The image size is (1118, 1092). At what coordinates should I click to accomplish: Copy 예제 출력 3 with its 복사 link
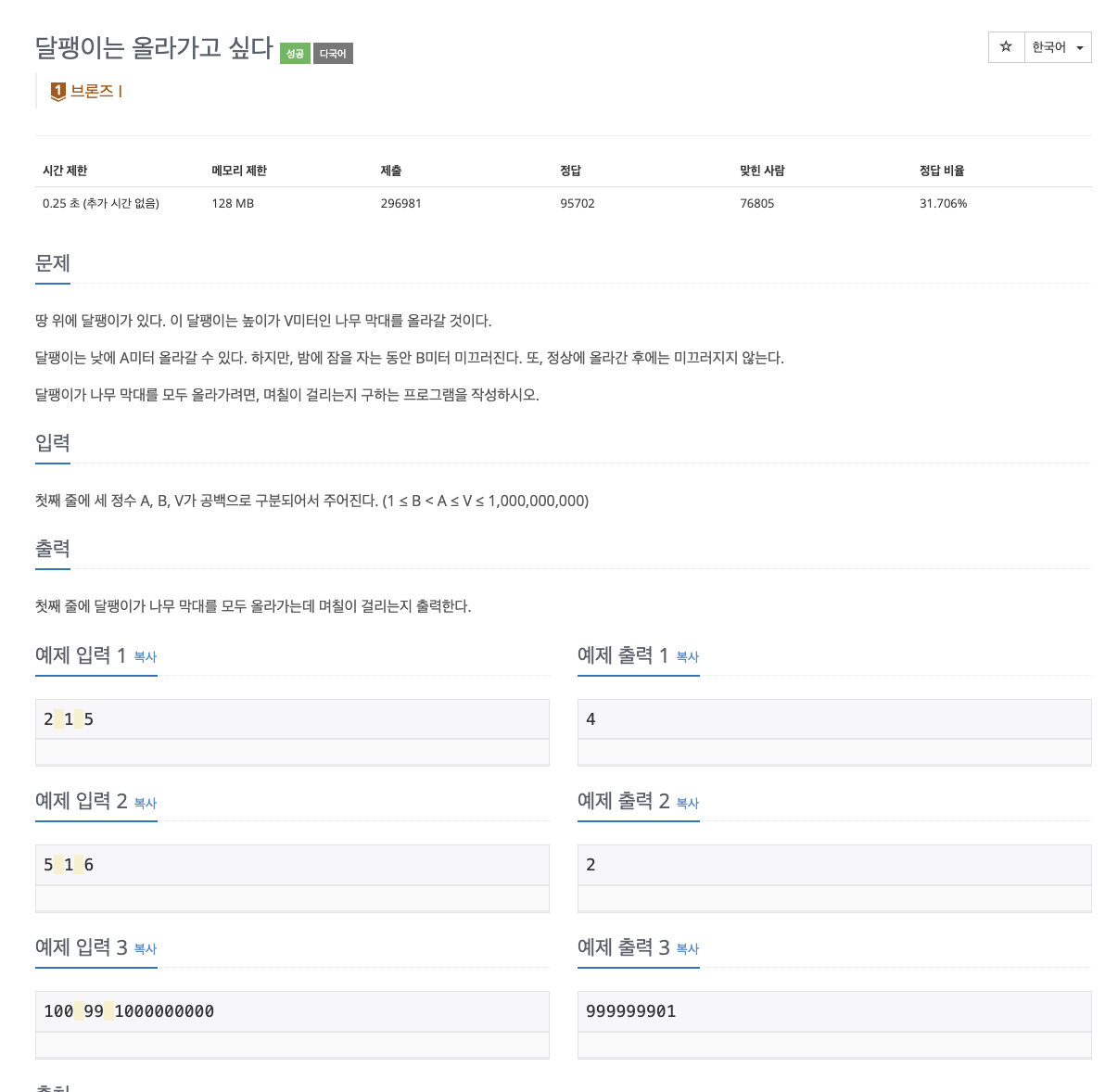tap(688, 948)
